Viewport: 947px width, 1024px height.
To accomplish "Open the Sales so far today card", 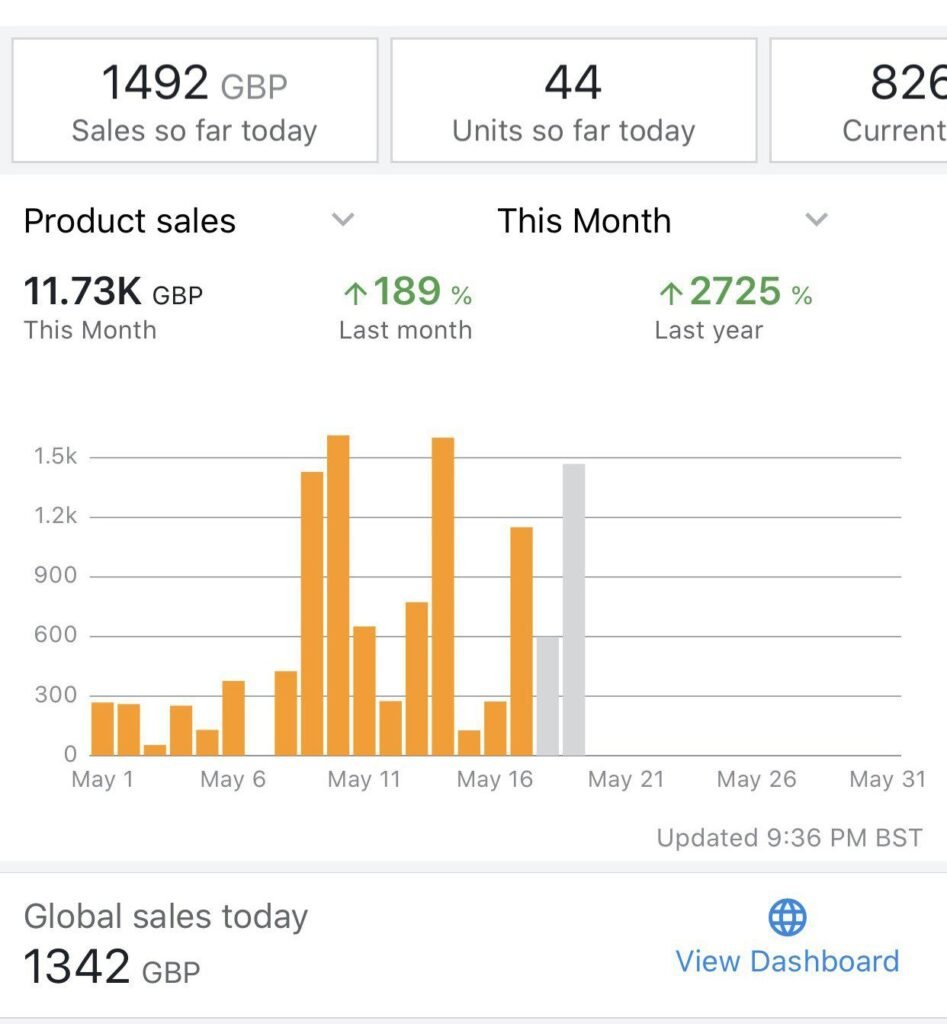I will 194,100.
